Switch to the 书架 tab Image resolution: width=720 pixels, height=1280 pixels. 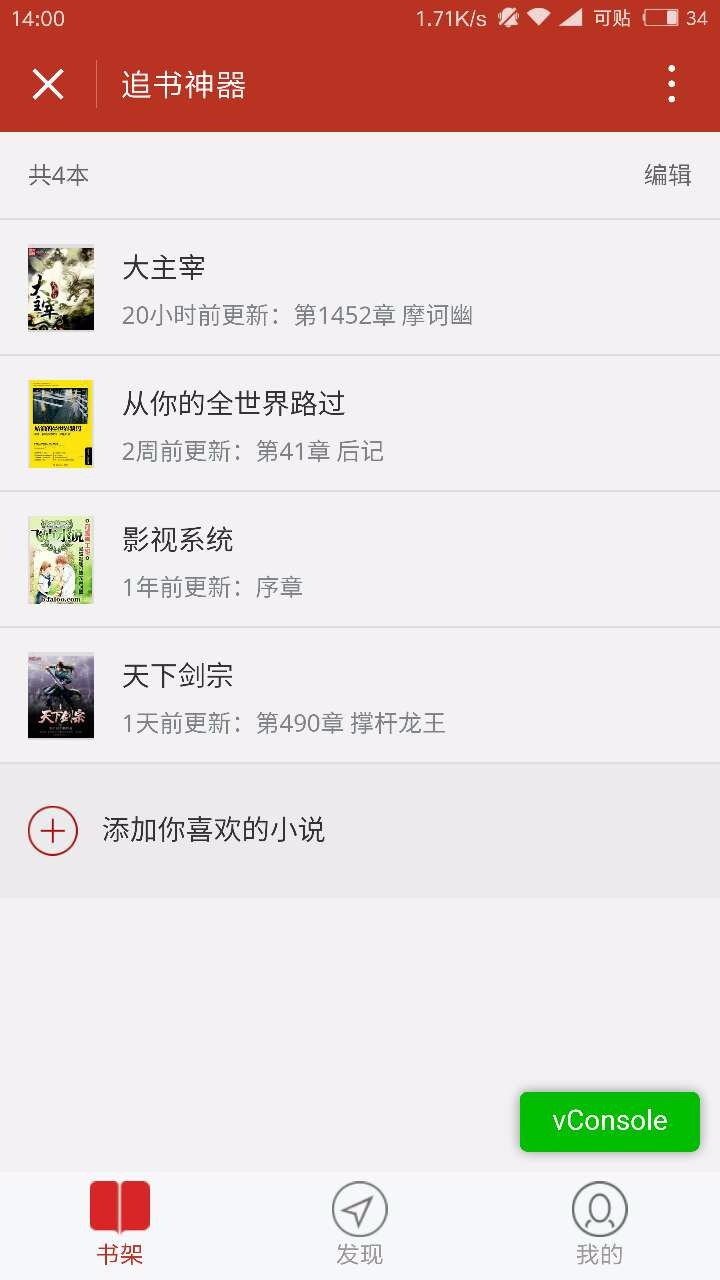120,1223
